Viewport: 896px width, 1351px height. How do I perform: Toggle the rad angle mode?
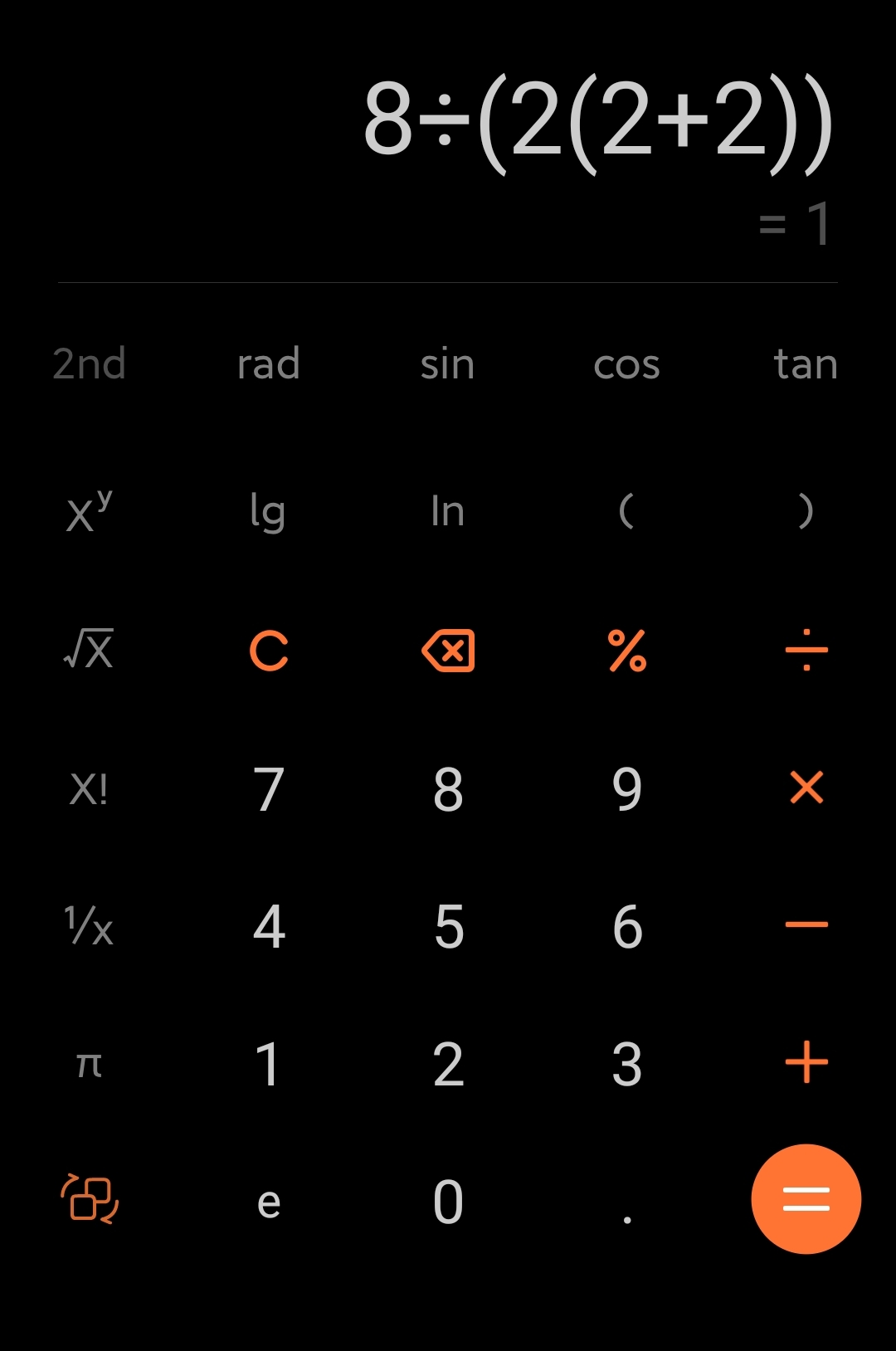269,363
